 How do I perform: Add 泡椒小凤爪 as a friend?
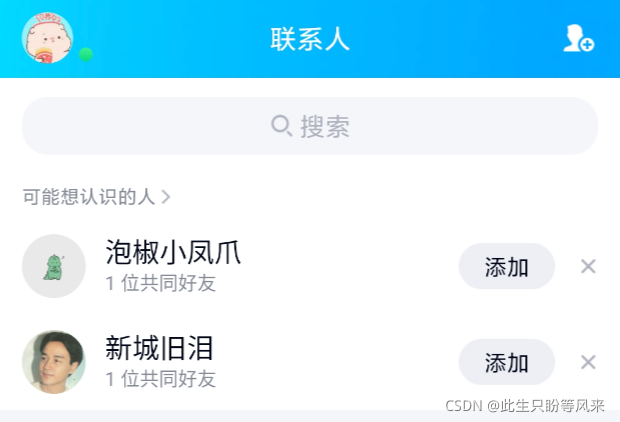(x=506, y=266)
